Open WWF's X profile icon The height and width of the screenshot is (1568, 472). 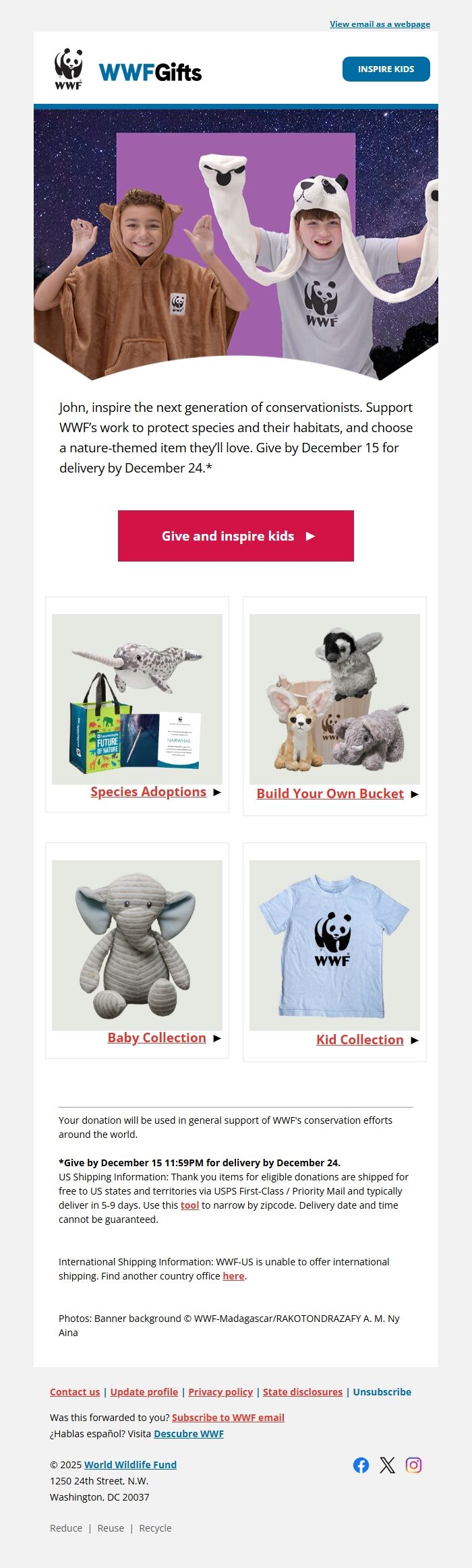coord(387,1465)
